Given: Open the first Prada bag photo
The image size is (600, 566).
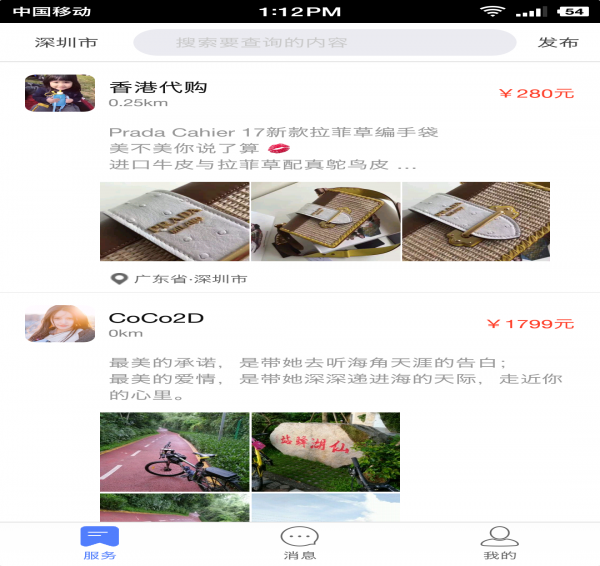Looking at the screenshot, I should (x=174, y=221).
